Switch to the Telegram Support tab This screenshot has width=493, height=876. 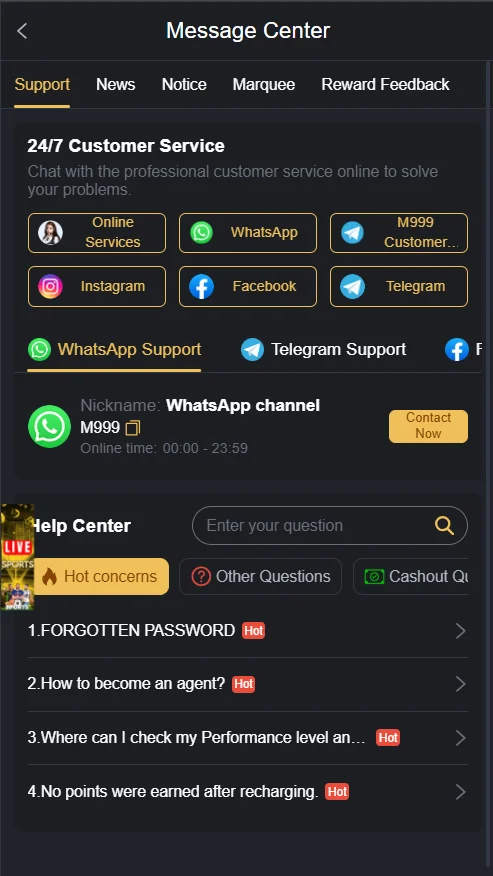(324, 350)
